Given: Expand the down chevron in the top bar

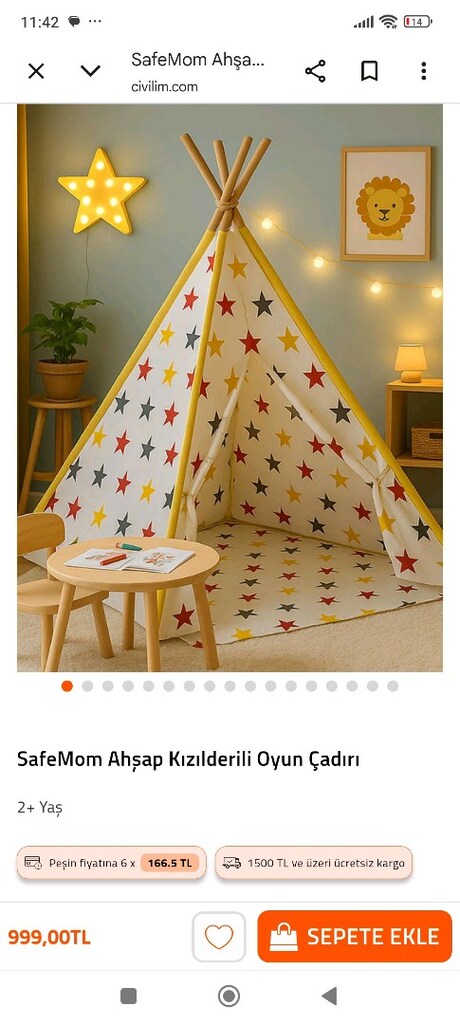Looking at the screenshot, I should coord(90,71).
